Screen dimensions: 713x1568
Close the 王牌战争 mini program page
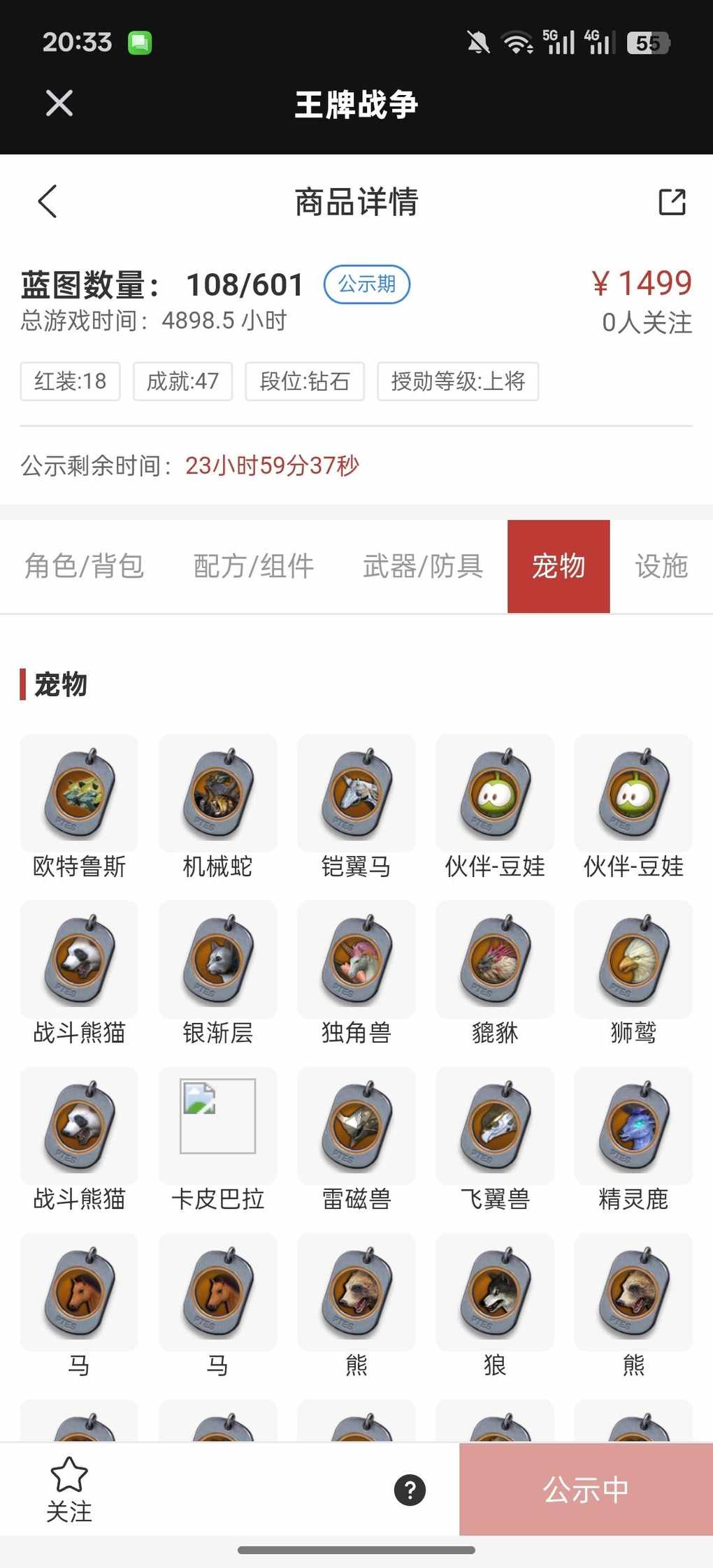tap(59, 103)
